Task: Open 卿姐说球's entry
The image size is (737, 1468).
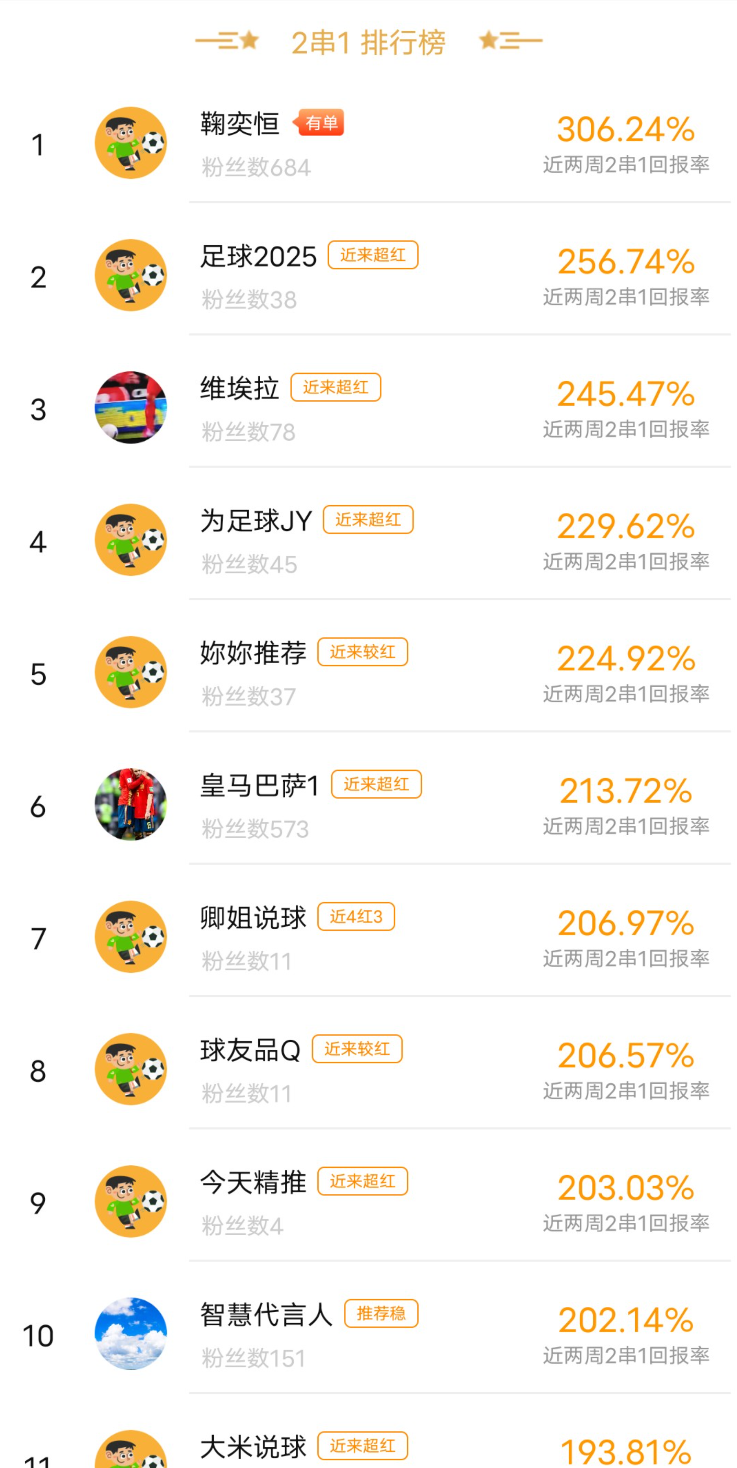Action: [368, 938]
